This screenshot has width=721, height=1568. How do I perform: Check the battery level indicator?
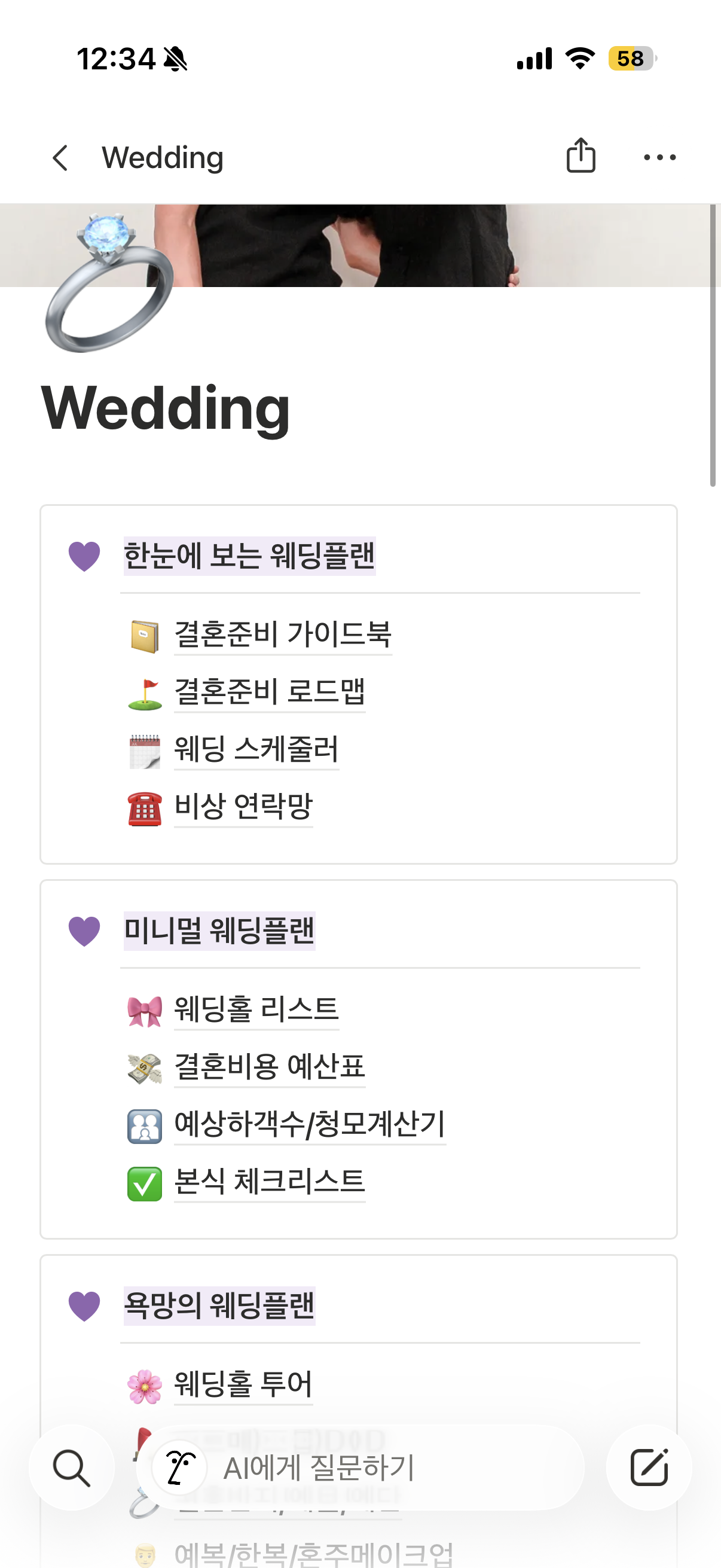click(631, 59)
